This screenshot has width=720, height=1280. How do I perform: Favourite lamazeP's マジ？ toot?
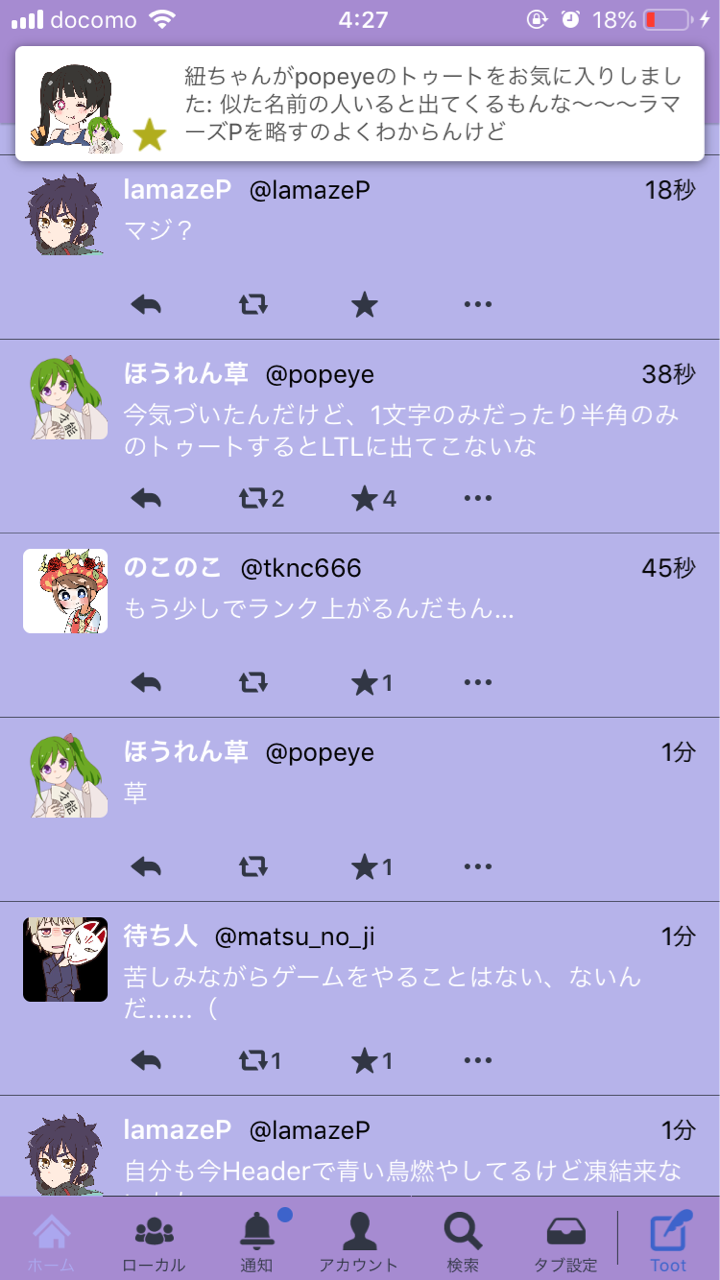pos(365,305)
